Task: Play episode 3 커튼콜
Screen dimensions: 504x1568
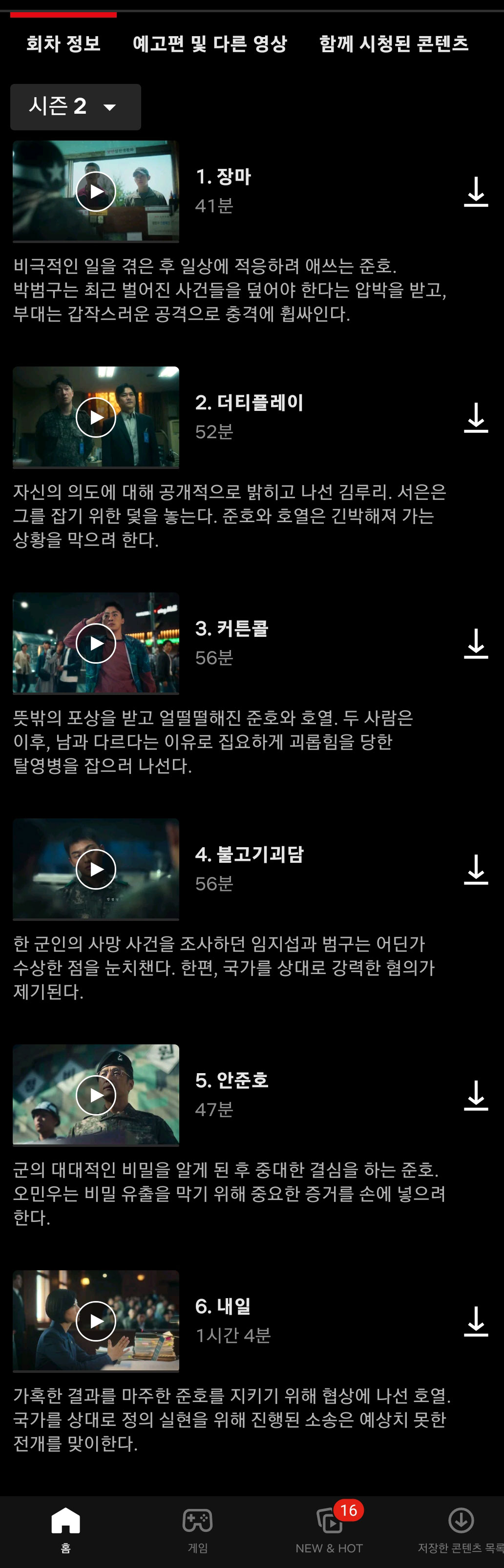Action: point(96,643)
